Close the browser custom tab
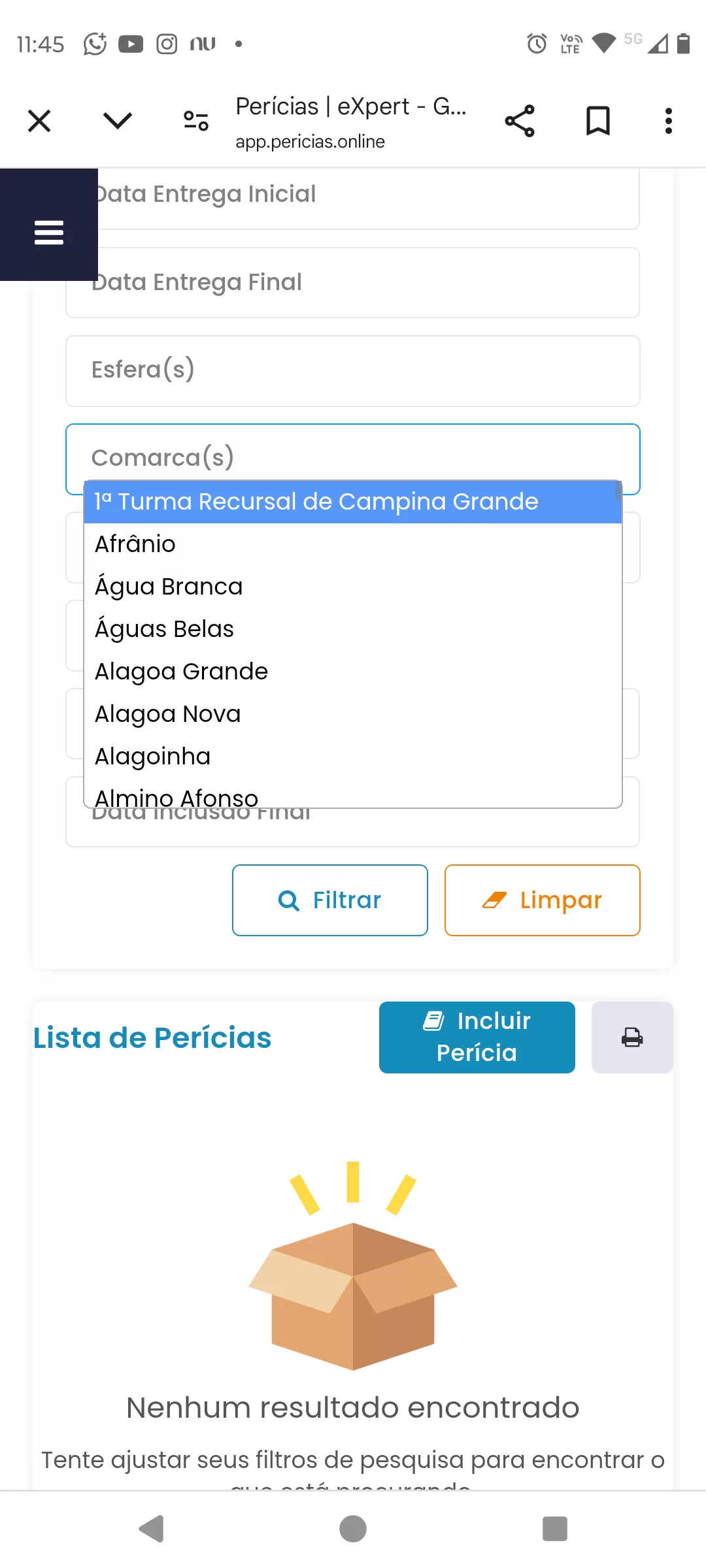Viewport: 706px width, 1568px height. click(39, 121)
